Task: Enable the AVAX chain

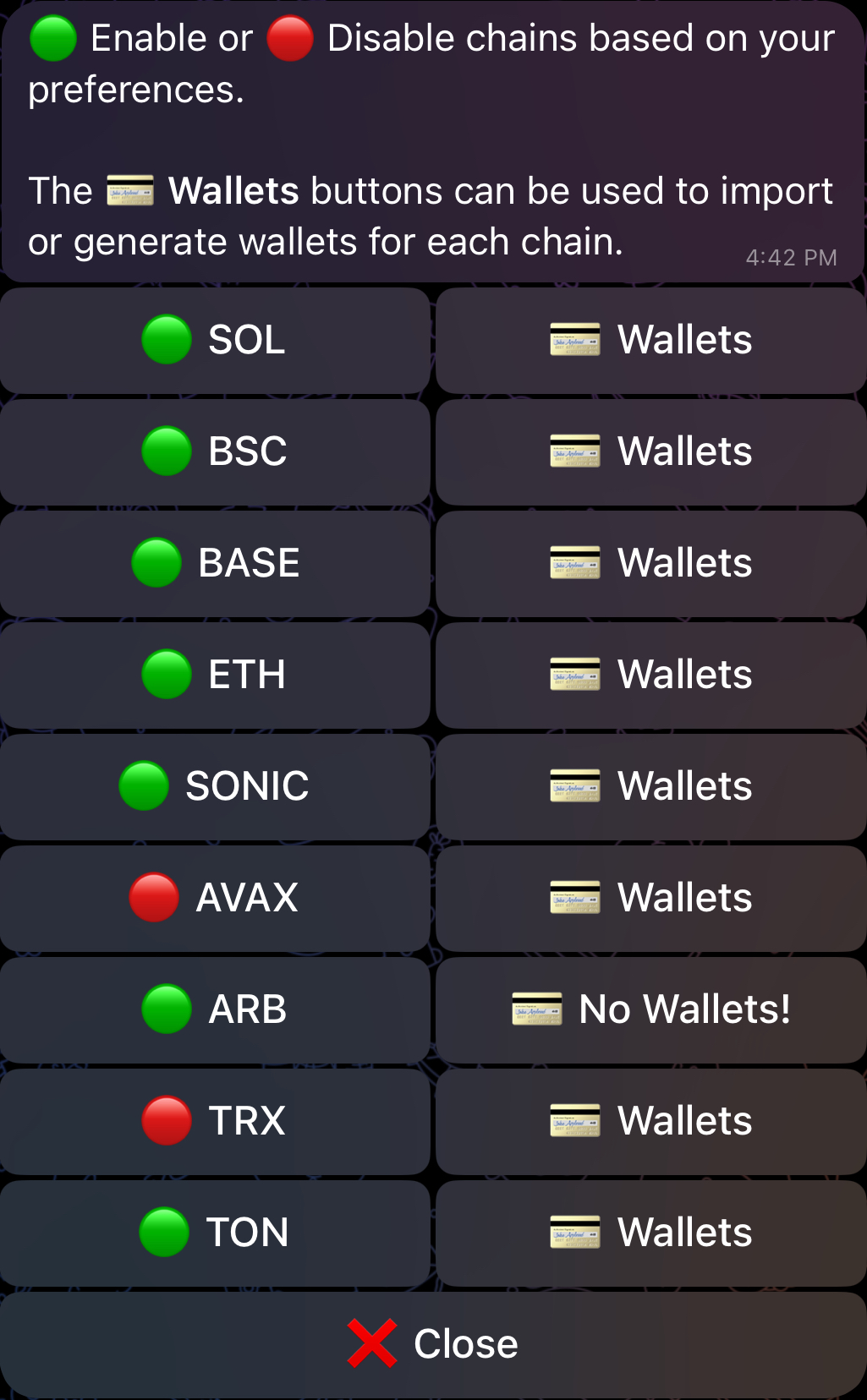Action: click(x=215, y=899)
